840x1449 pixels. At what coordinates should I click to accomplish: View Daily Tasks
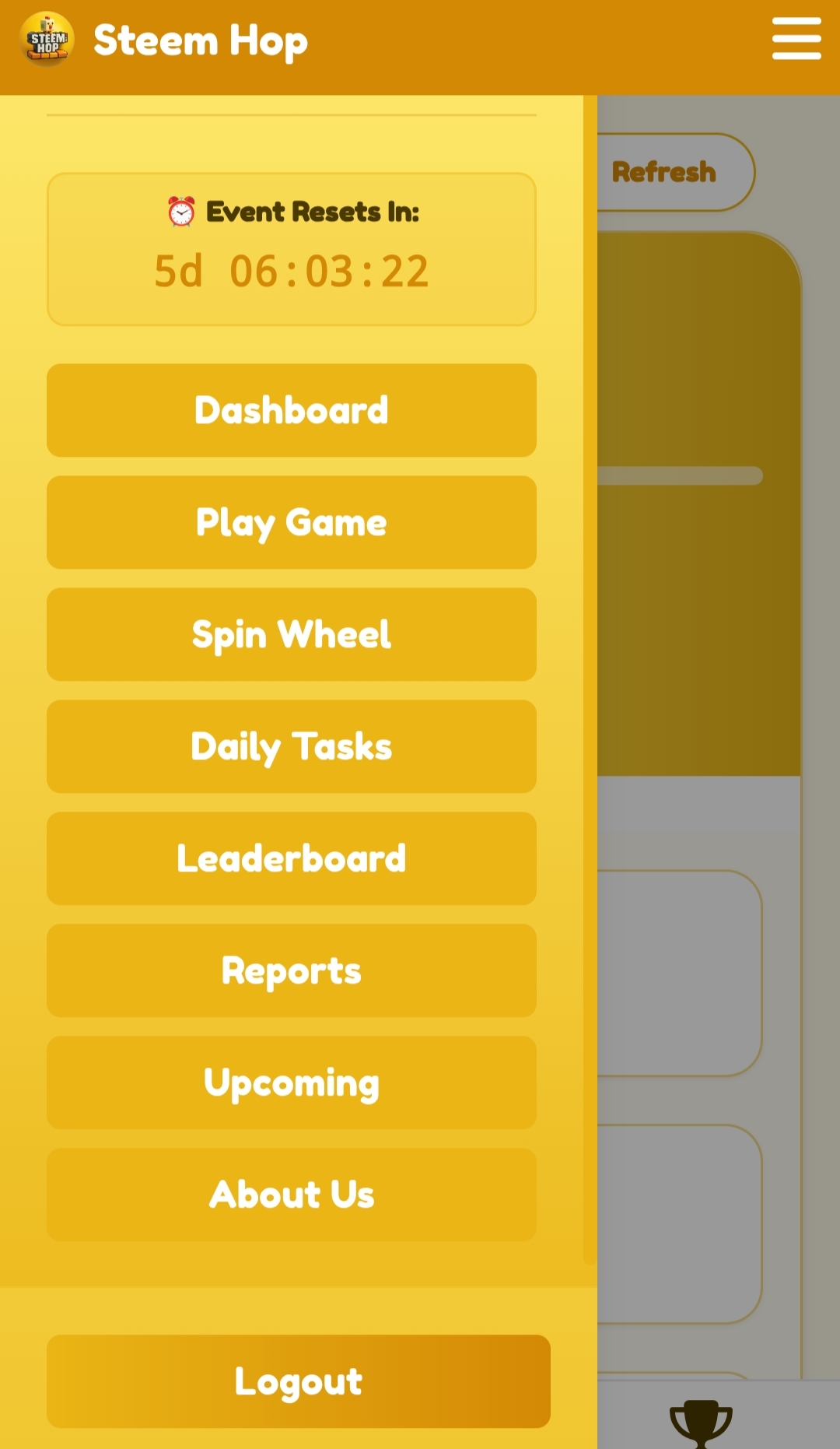click(x=292, y=746)
